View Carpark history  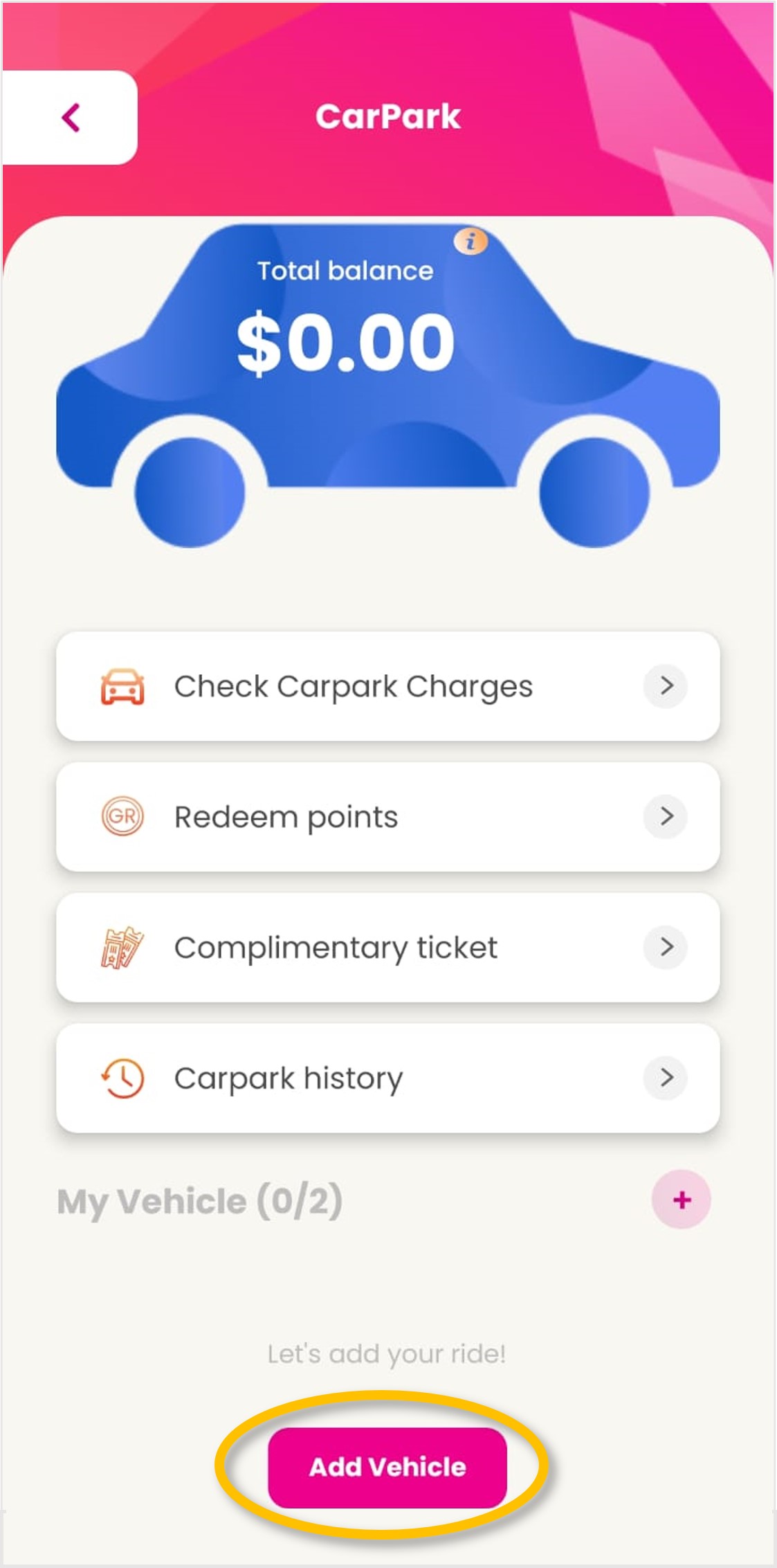click(387, 1078)
